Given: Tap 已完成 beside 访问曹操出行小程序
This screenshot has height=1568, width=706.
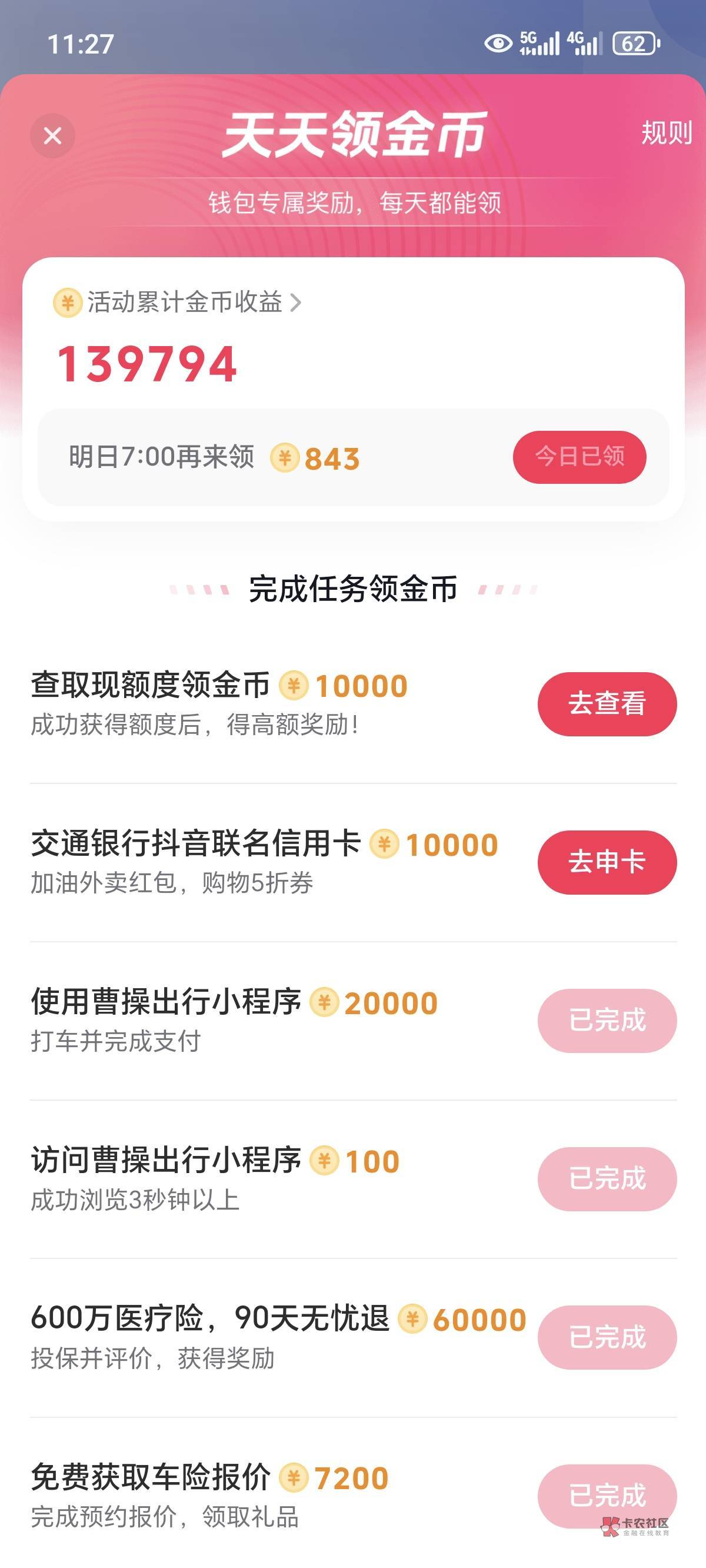Looking at the screenshot, I should [607, 1178].
